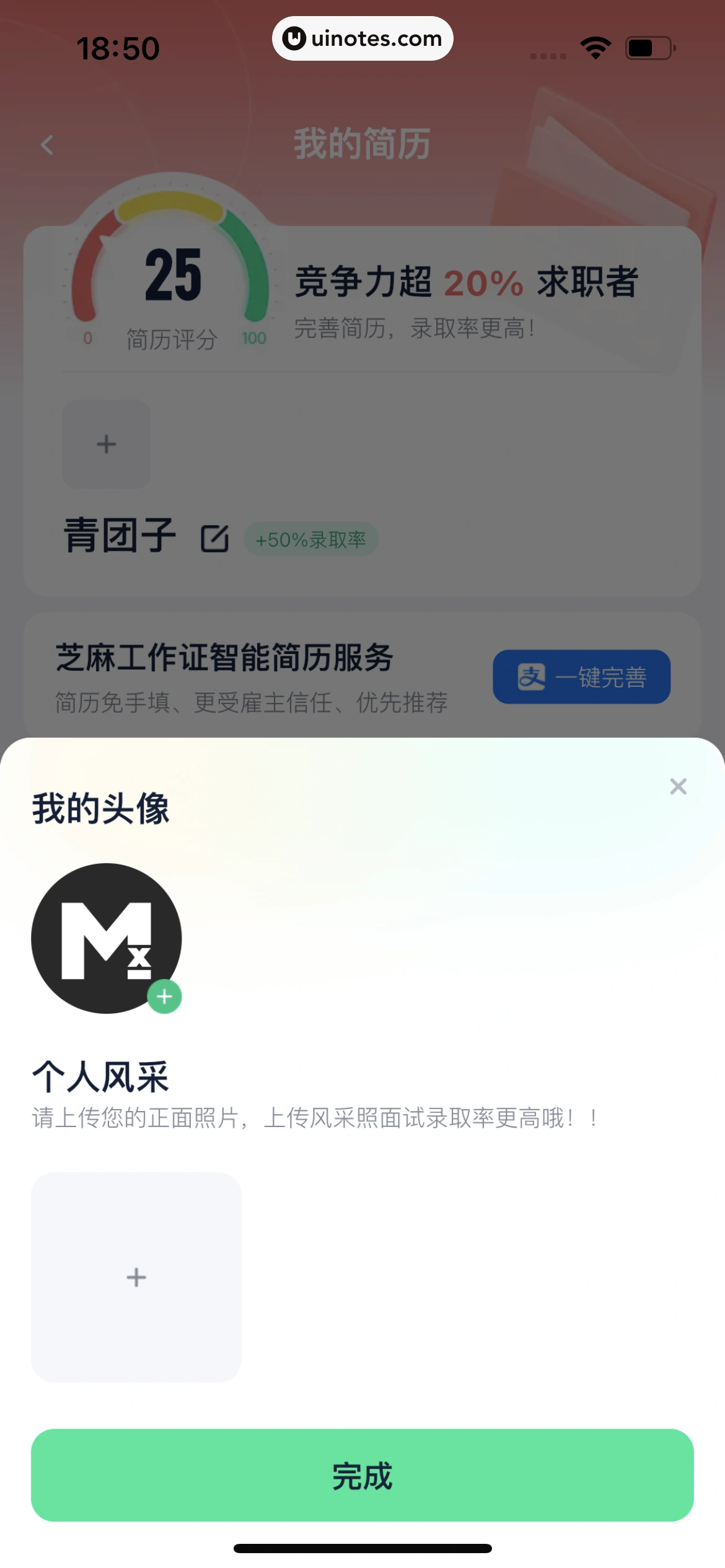This screenshot has height=1568, width=725.
Task: Click the plus icon to upload a resume photo
Action: 105,443
